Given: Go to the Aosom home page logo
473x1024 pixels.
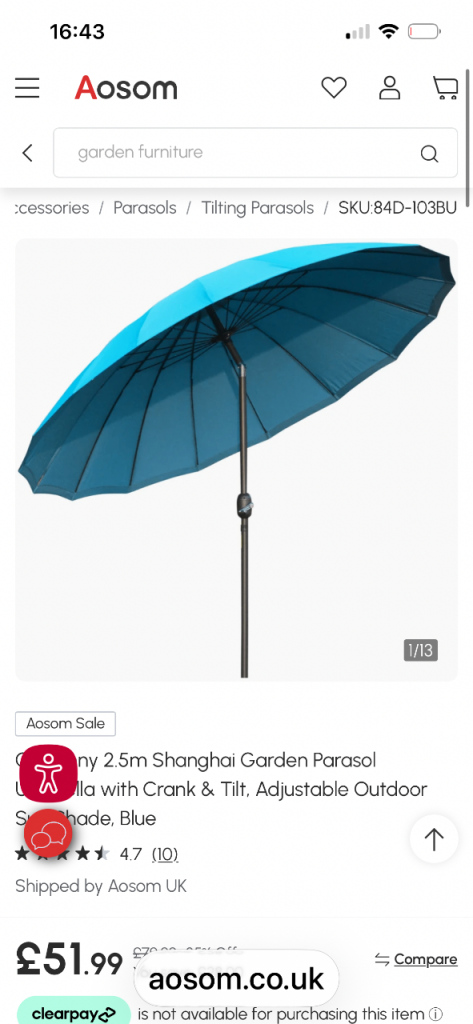Looking at the screenshot, I should point(126,88).
